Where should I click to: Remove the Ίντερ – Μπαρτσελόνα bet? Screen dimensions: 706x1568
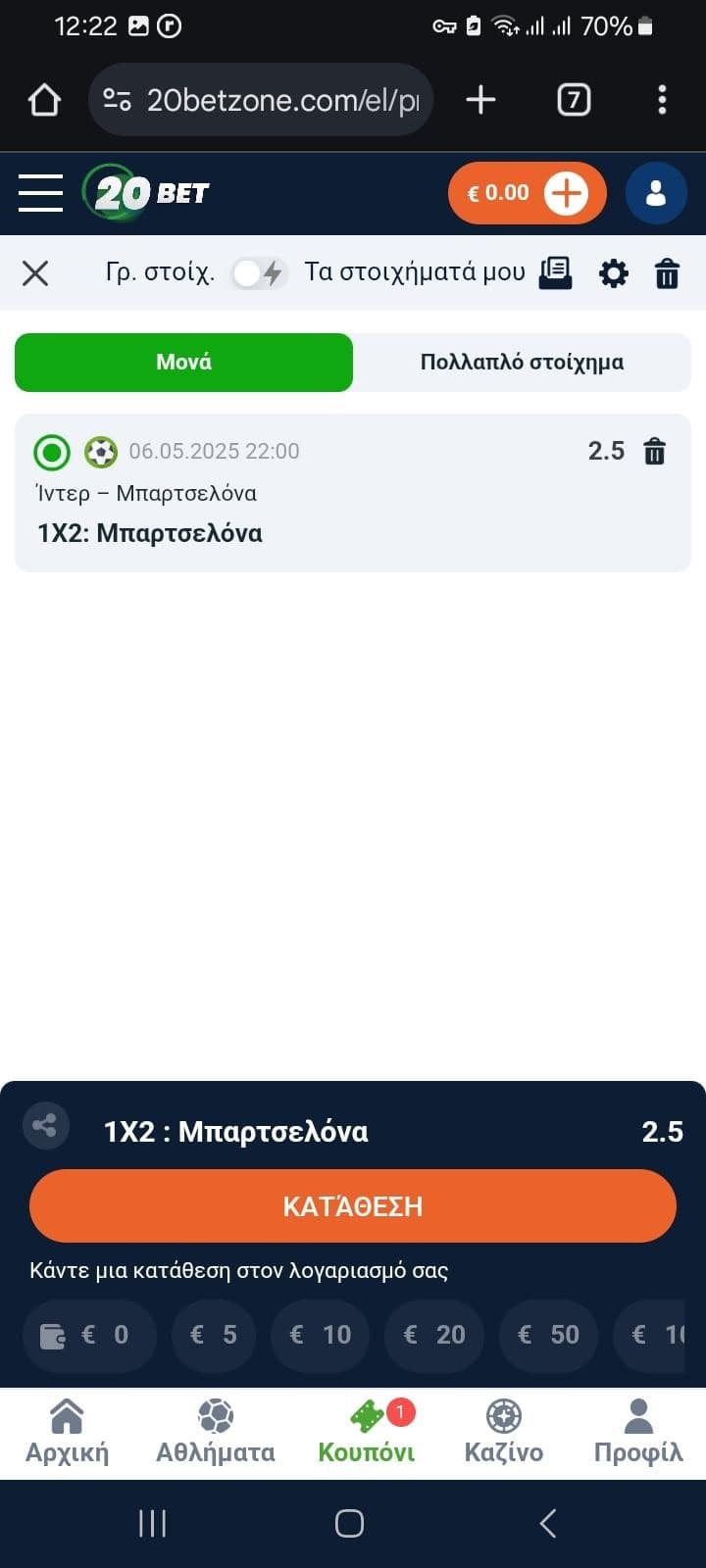pos(654,451)
